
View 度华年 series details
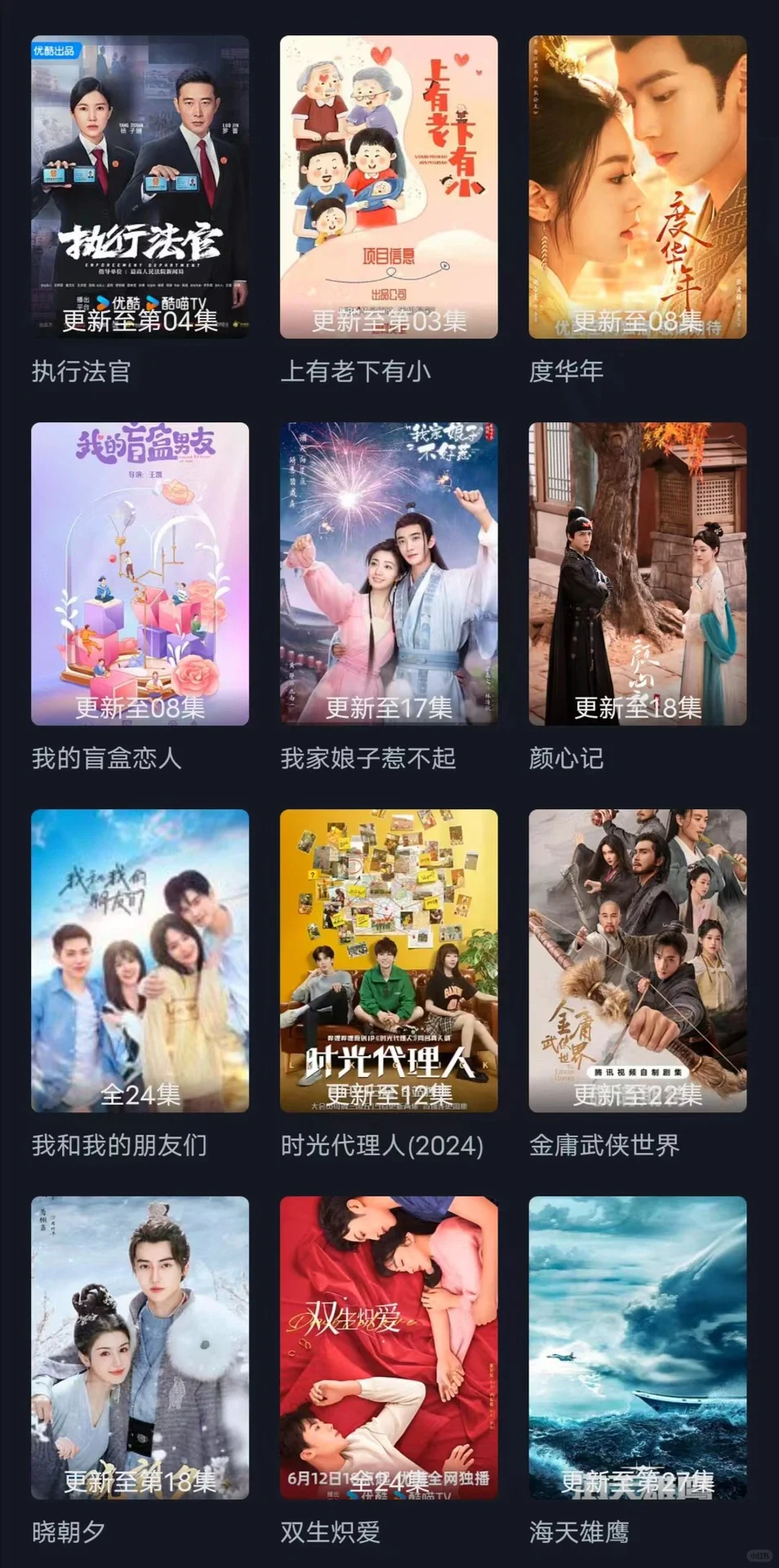[637, 187]
